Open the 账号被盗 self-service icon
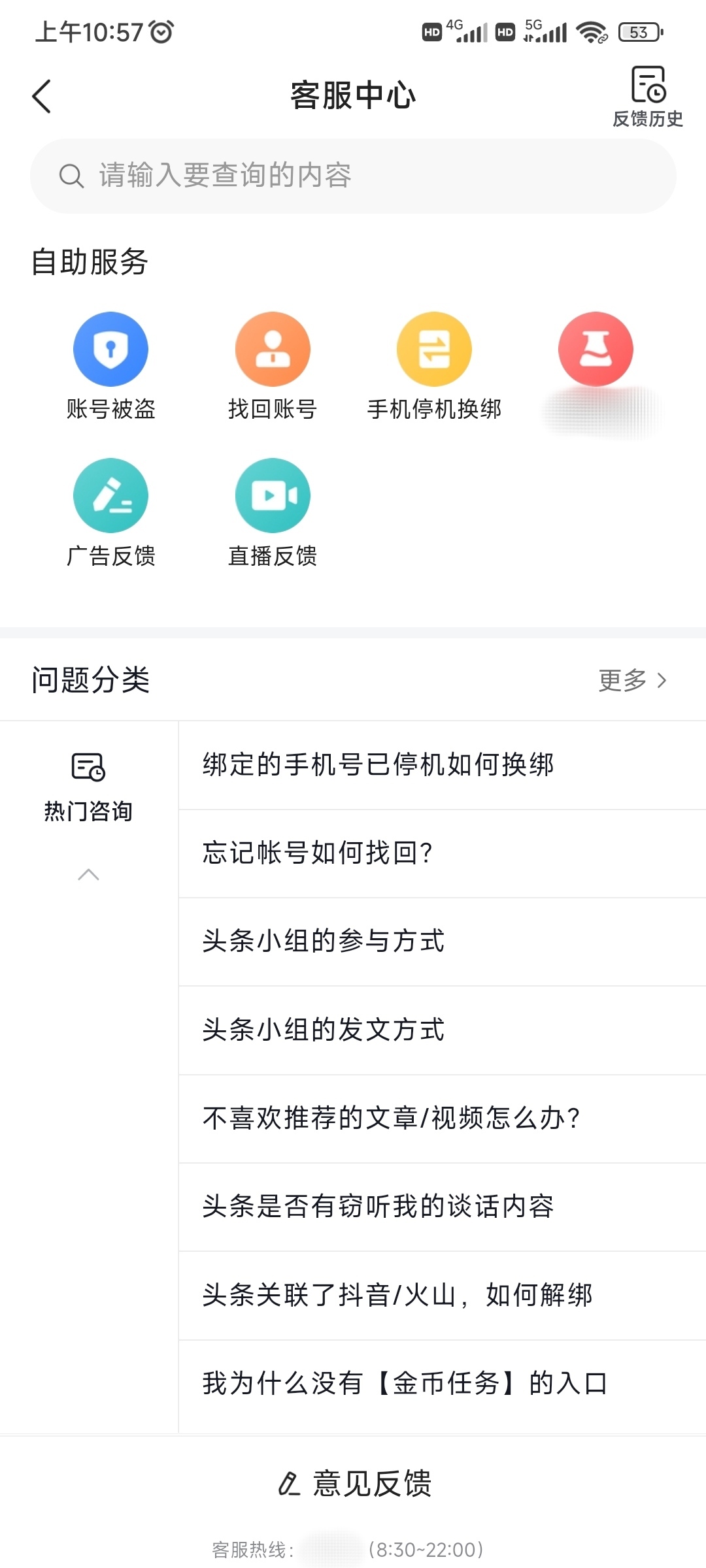 click(x=110, y=348)
